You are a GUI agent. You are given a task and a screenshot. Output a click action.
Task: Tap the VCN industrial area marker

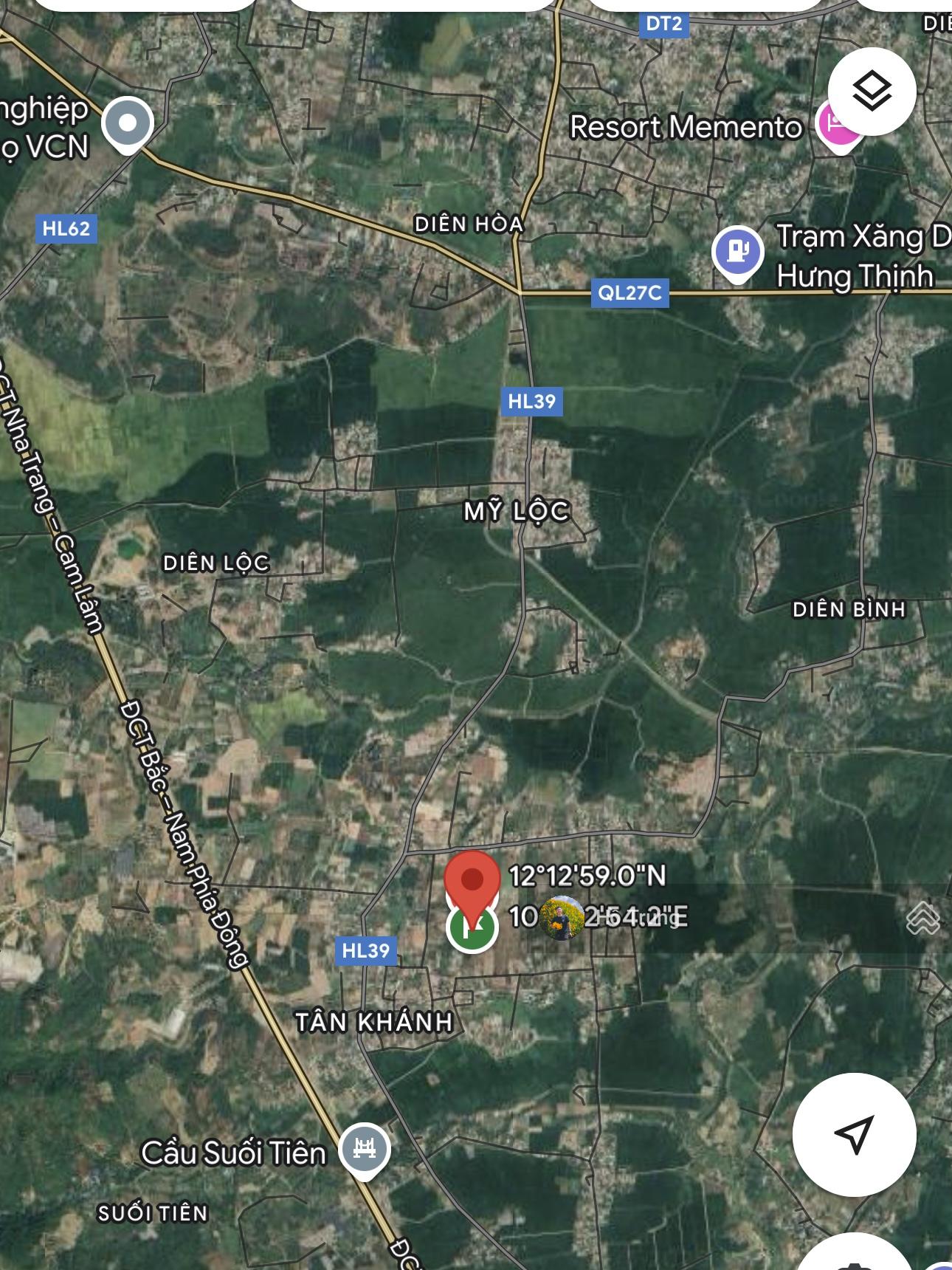point(128,123)
